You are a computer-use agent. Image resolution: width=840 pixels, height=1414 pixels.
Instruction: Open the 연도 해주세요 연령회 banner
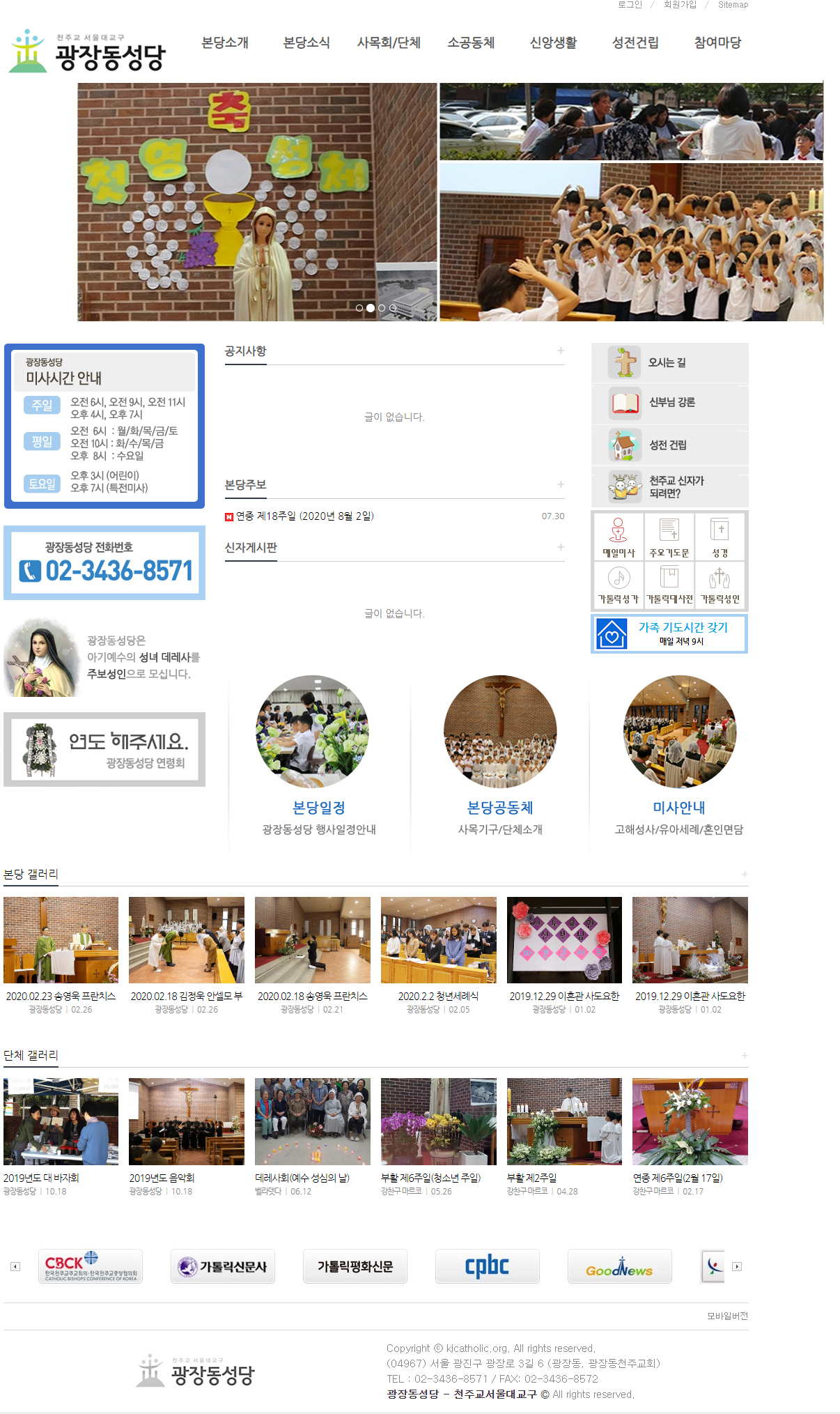coord(104,749)
